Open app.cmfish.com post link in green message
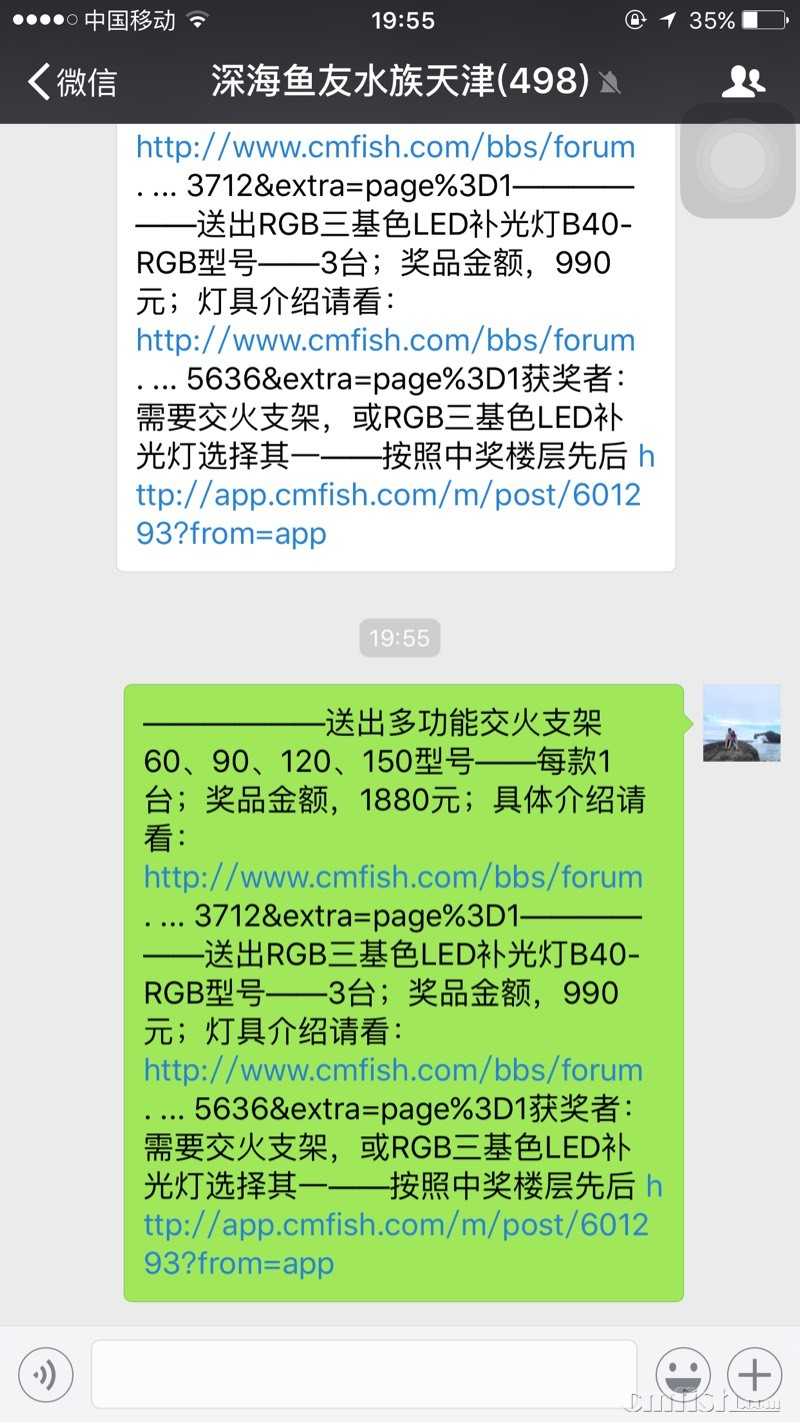The width and height of the screenshot is (800, 1423). pyautogui.click(x=396, y=1226)
